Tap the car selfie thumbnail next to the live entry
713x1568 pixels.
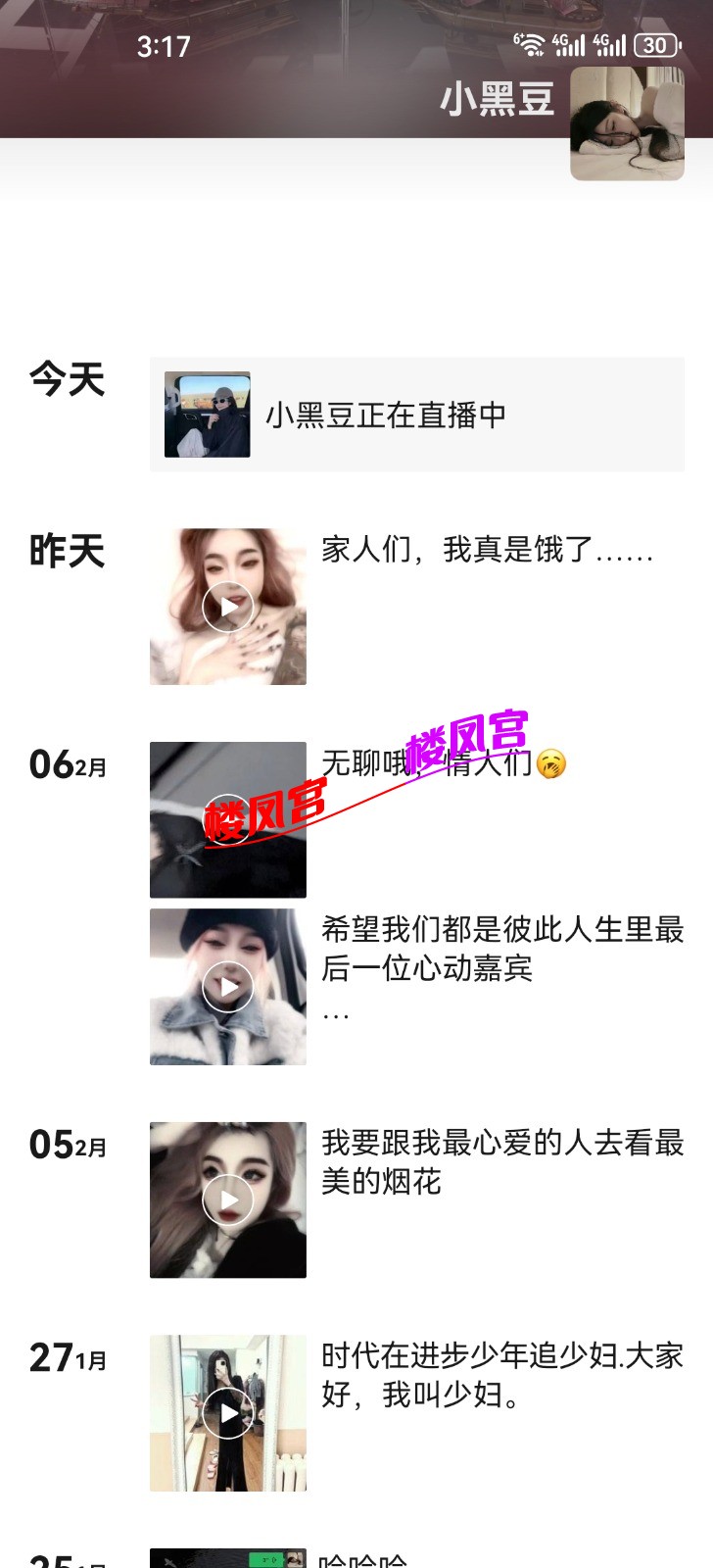[x=207, y=415]
